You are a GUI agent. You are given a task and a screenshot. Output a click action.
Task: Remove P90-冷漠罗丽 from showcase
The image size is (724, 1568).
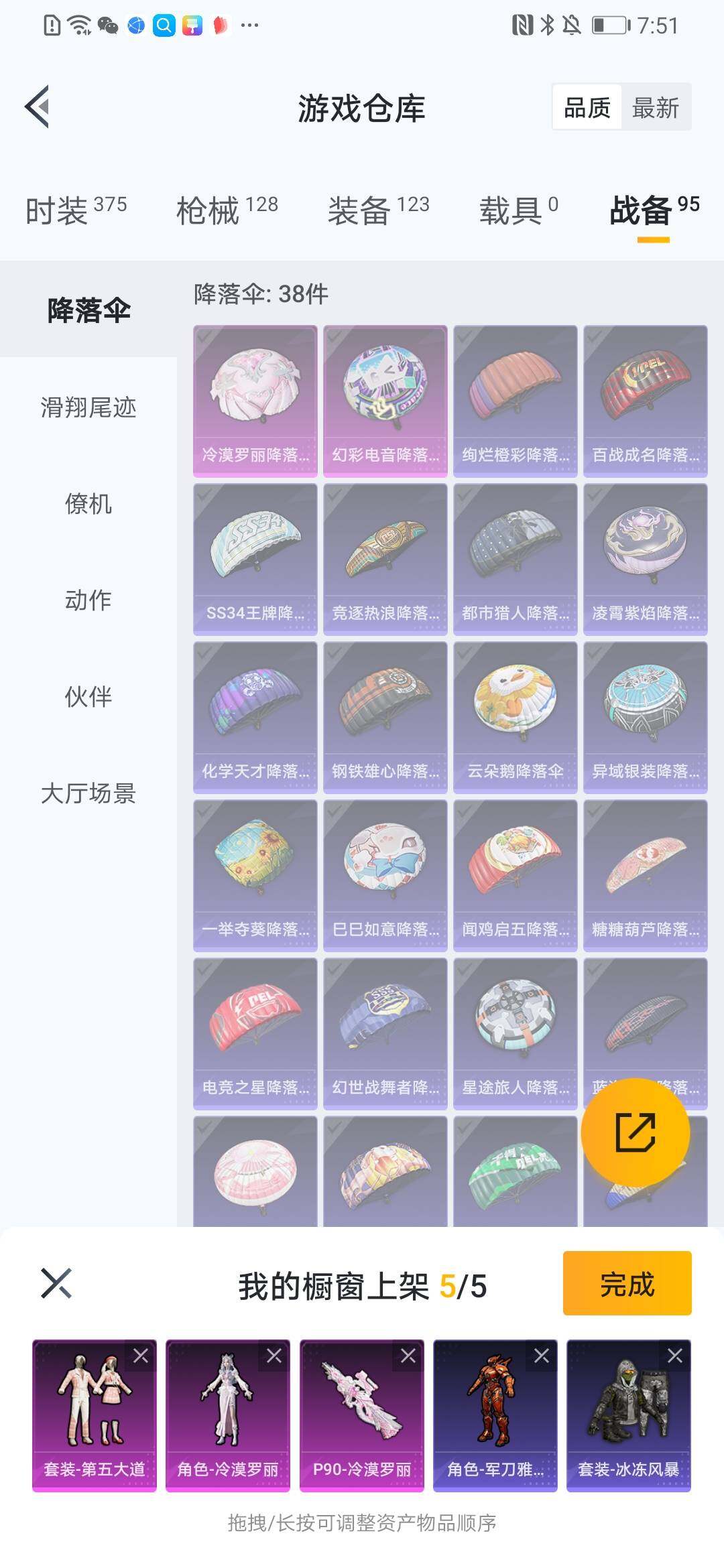click(408, 1356)
